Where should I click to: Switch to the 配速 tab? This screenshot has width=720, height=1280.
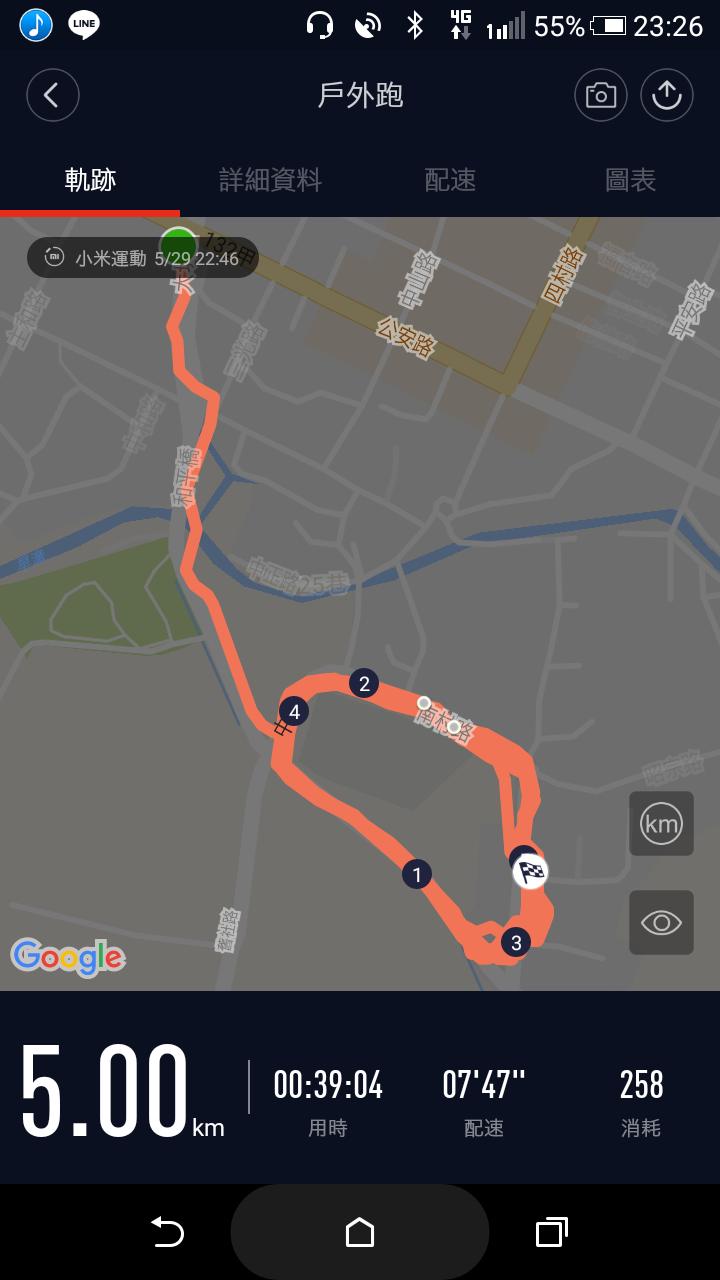(x=450, y=180)
